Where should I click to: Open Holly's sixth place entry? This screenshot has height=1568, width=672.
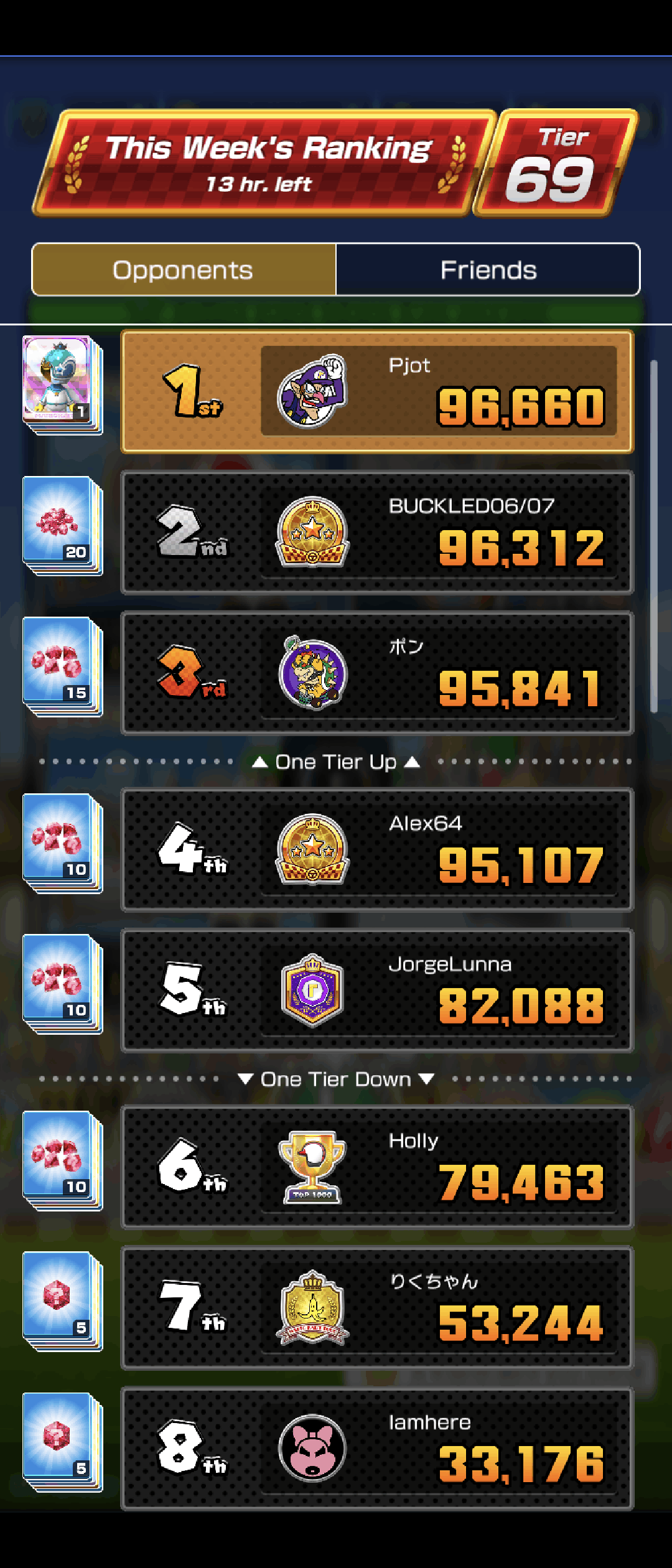tap(377, 1167)
